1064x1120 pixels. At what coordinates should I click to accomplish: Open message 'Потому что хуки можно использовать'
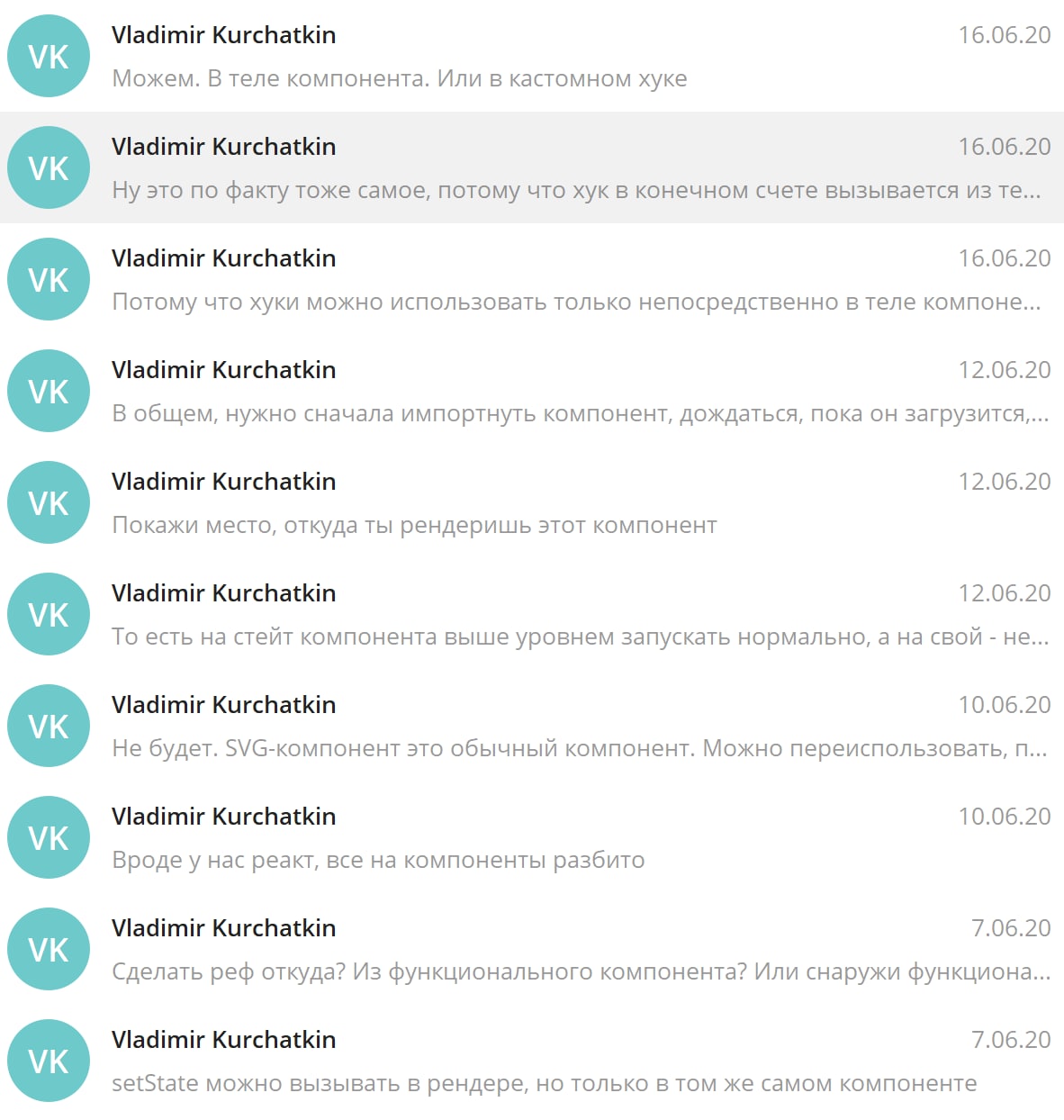coord(576,303)
